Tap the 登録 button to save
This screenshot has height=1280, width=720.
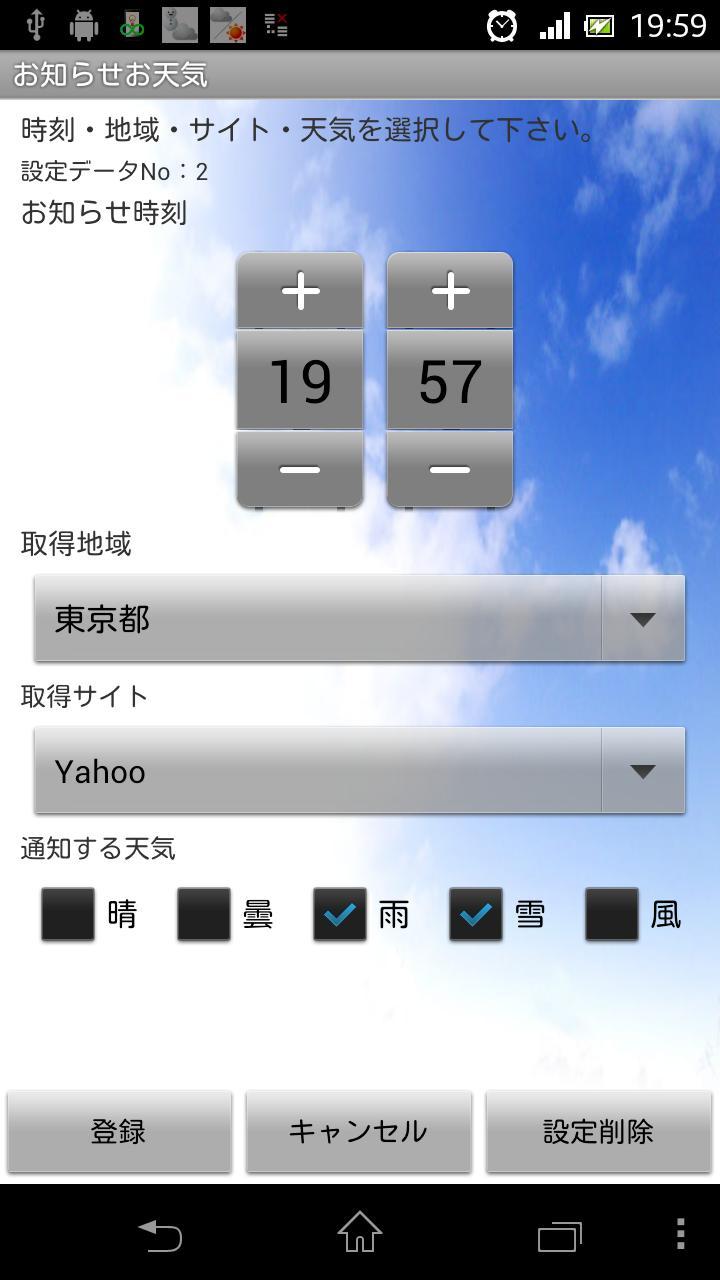coord(119,1131)
